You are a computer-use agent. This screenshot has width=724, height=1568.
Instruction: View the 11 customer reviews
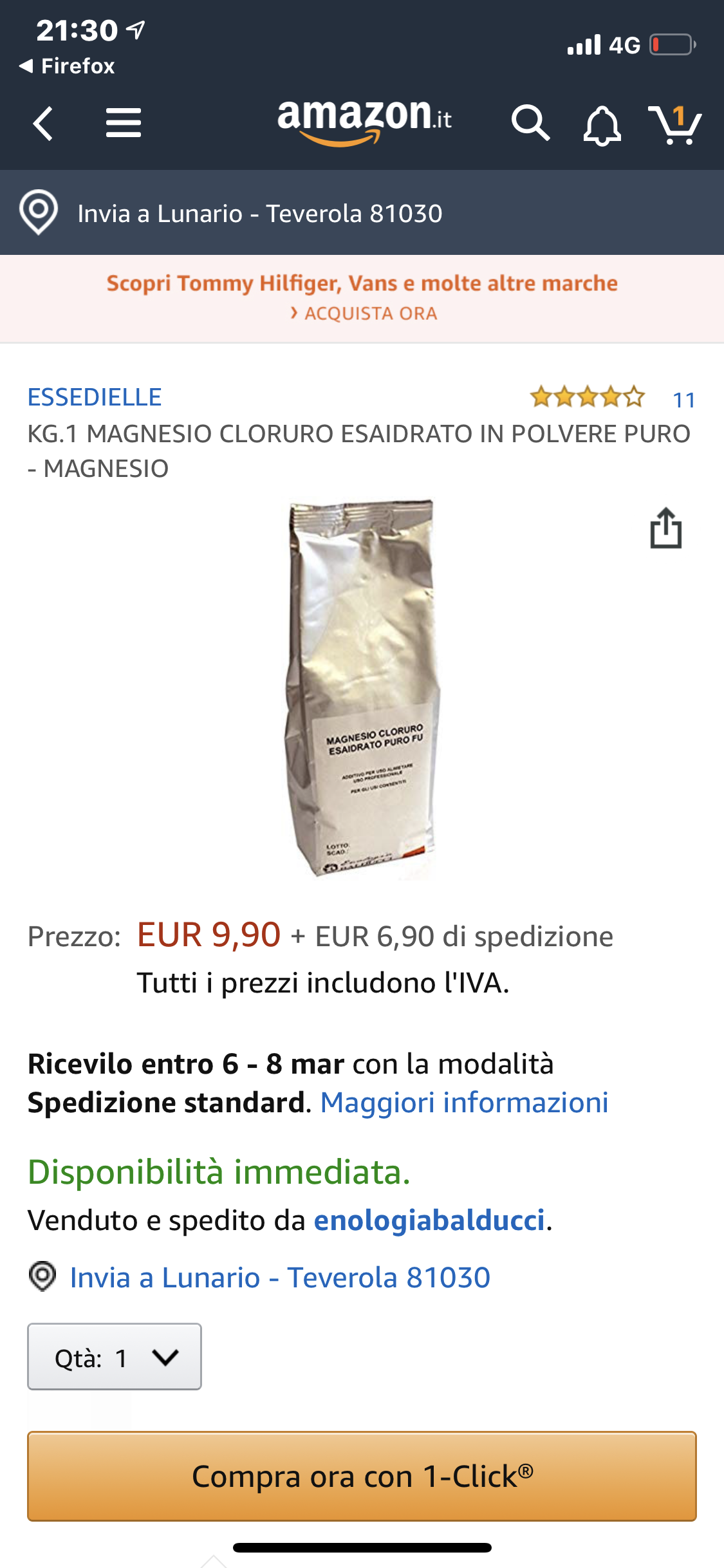pyautogui.click(x=683, y=400)
